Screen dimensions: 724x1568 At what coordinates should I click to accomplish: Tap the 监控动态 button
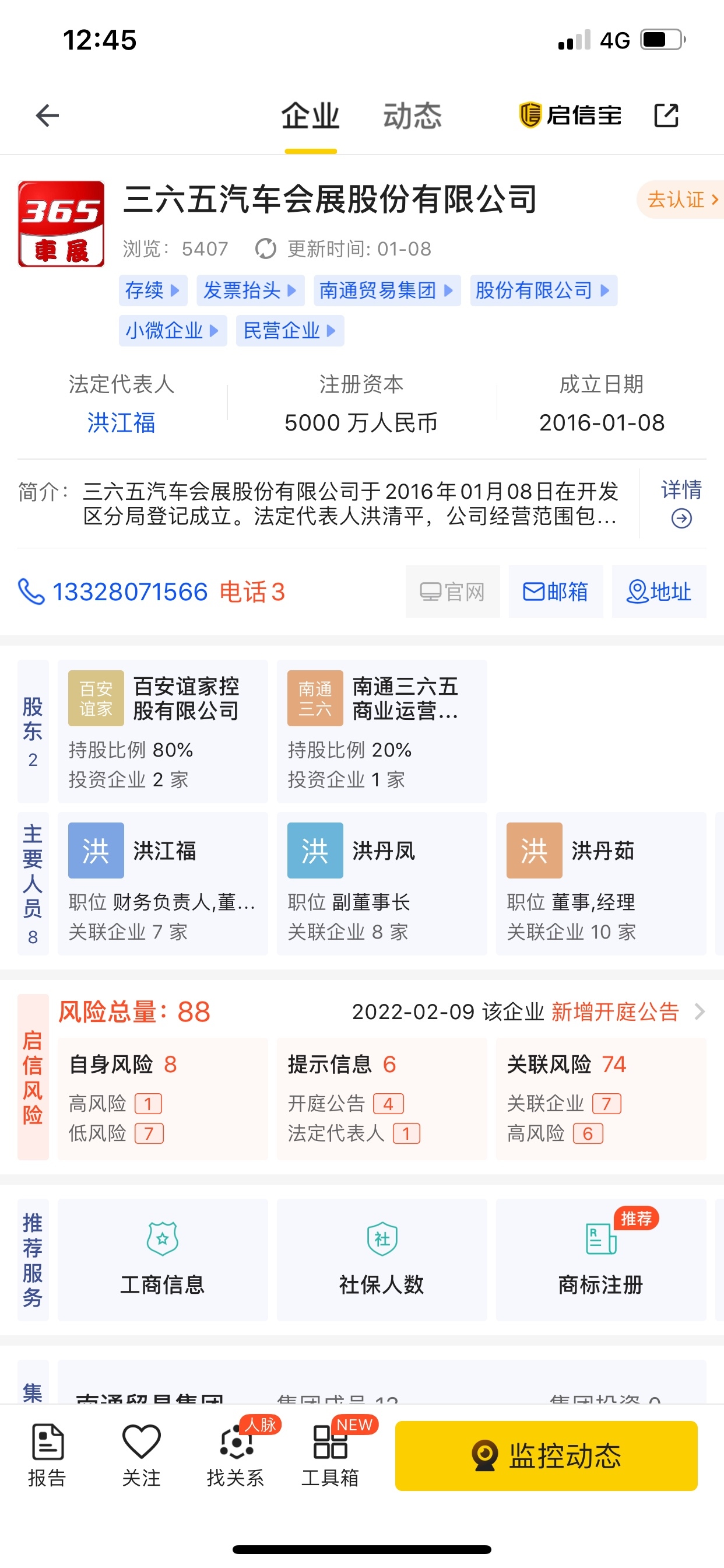tap(546, 1455)
